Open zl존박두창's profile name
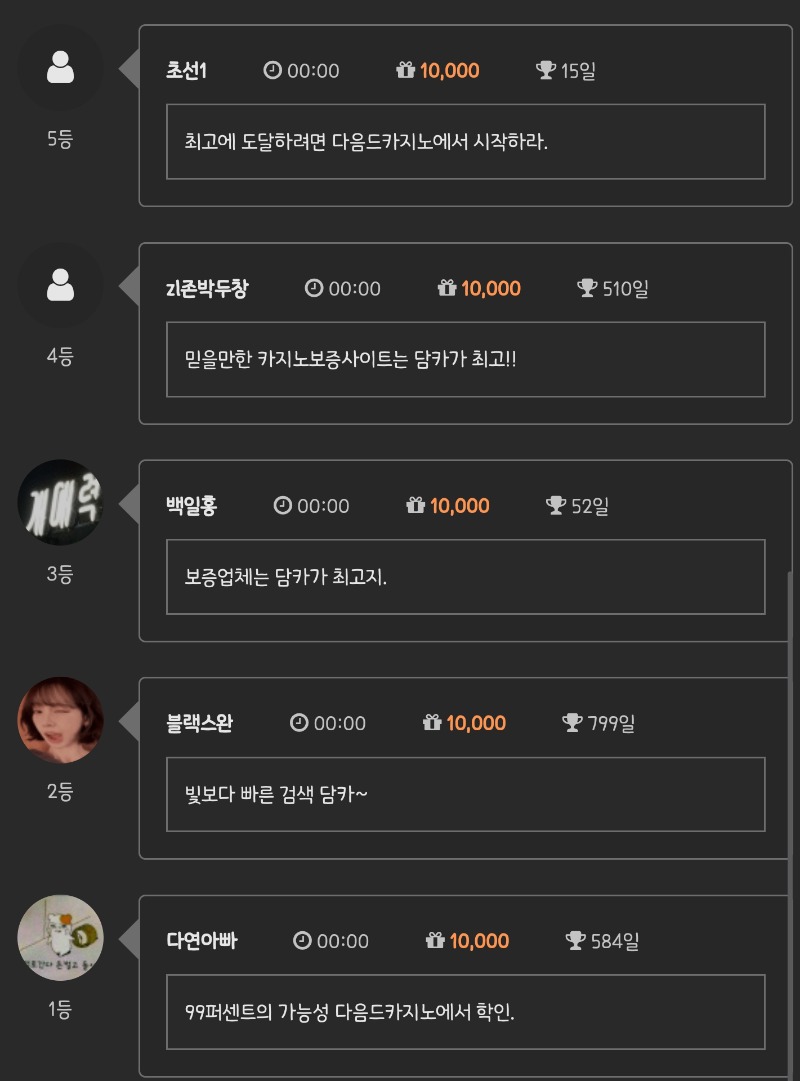The height and width of the screenshot is (1081, 800). 207,289
